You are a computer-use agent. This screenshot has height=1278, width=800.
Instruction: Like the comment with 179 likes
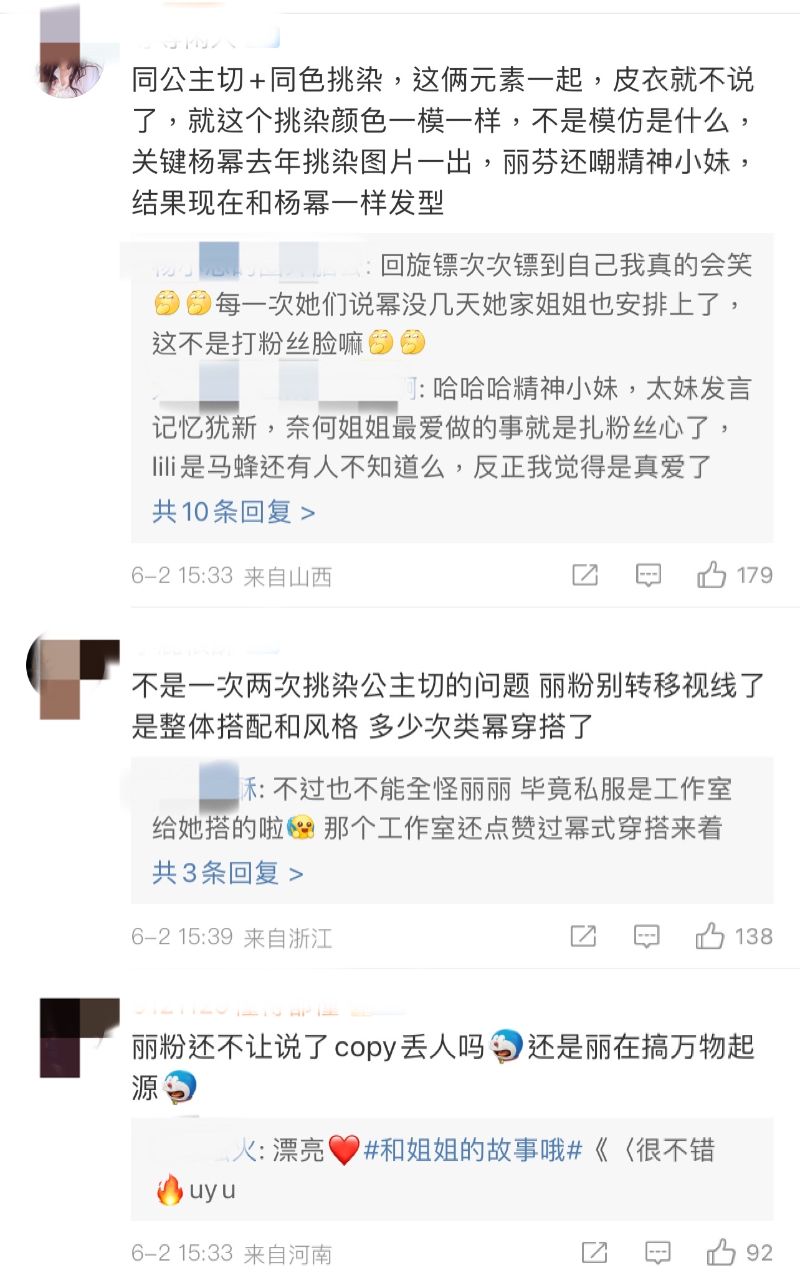click(x=712, y=575)
